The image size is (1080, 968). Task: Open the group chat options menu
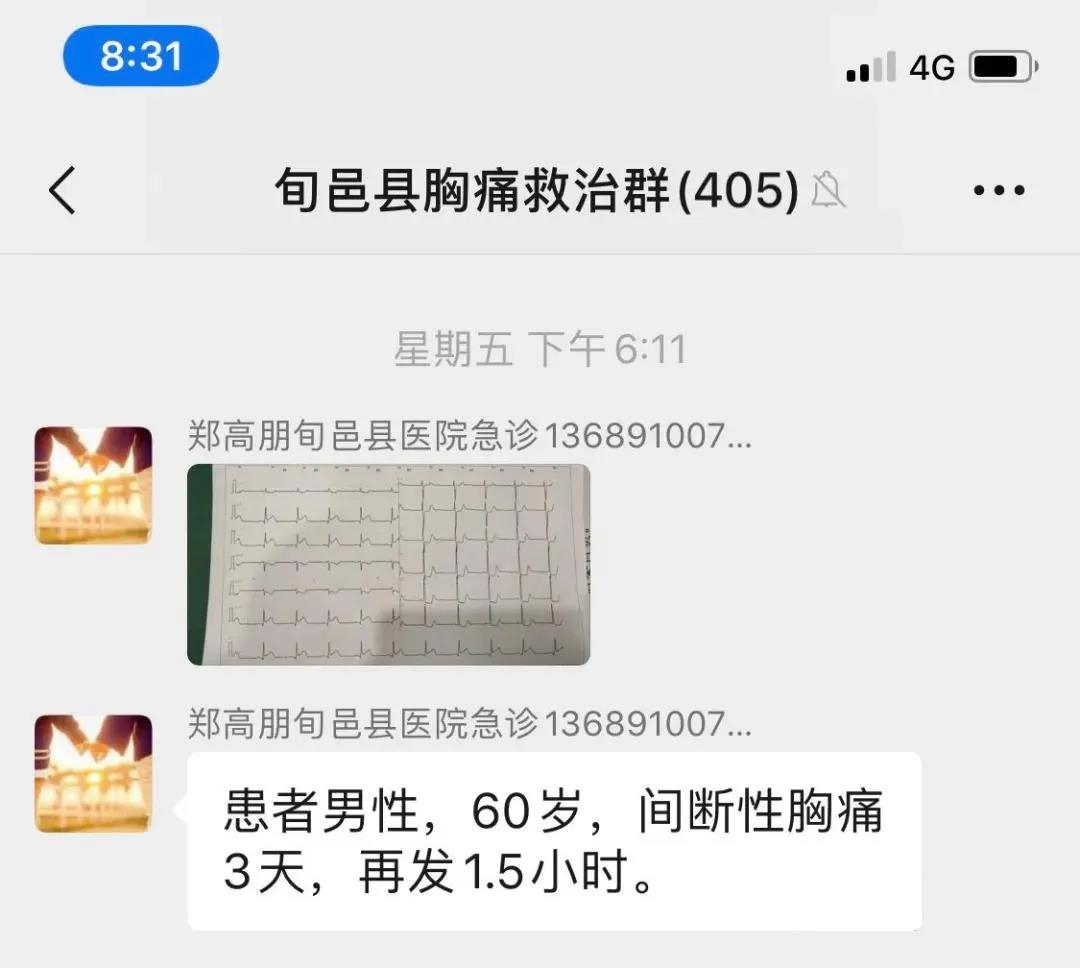[x=999, y=190]
